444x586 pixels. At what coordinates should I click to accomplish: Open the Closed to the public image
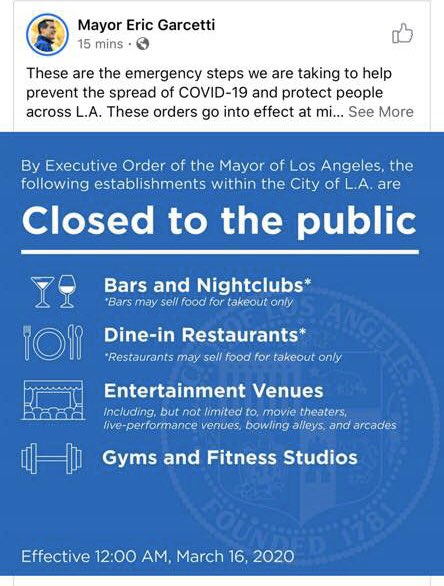(222, 354)
